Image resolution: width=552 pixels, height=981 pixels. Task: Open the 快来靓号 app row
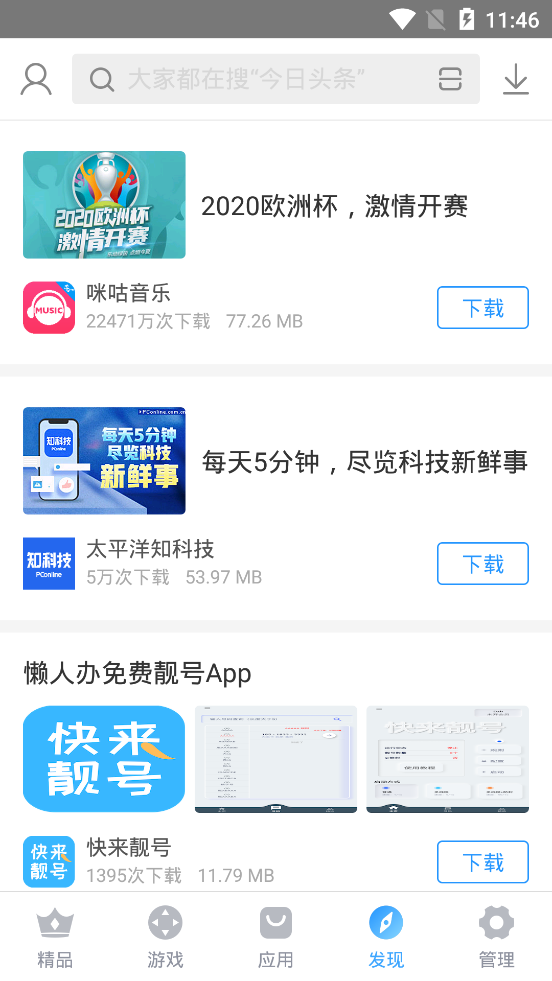coord(225,862)
